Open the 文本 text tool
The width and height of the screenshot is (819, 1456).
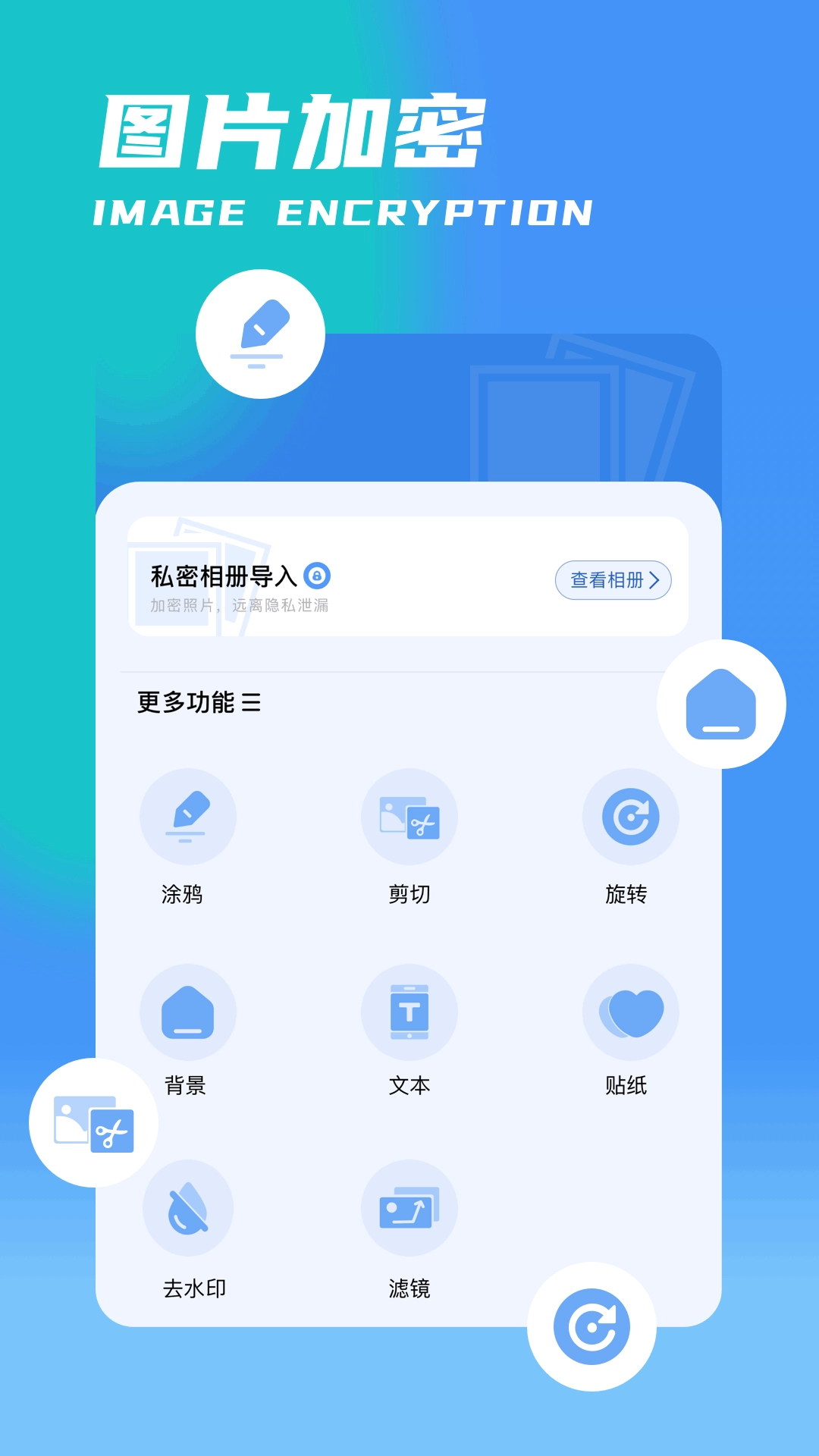pos(409,1011)
